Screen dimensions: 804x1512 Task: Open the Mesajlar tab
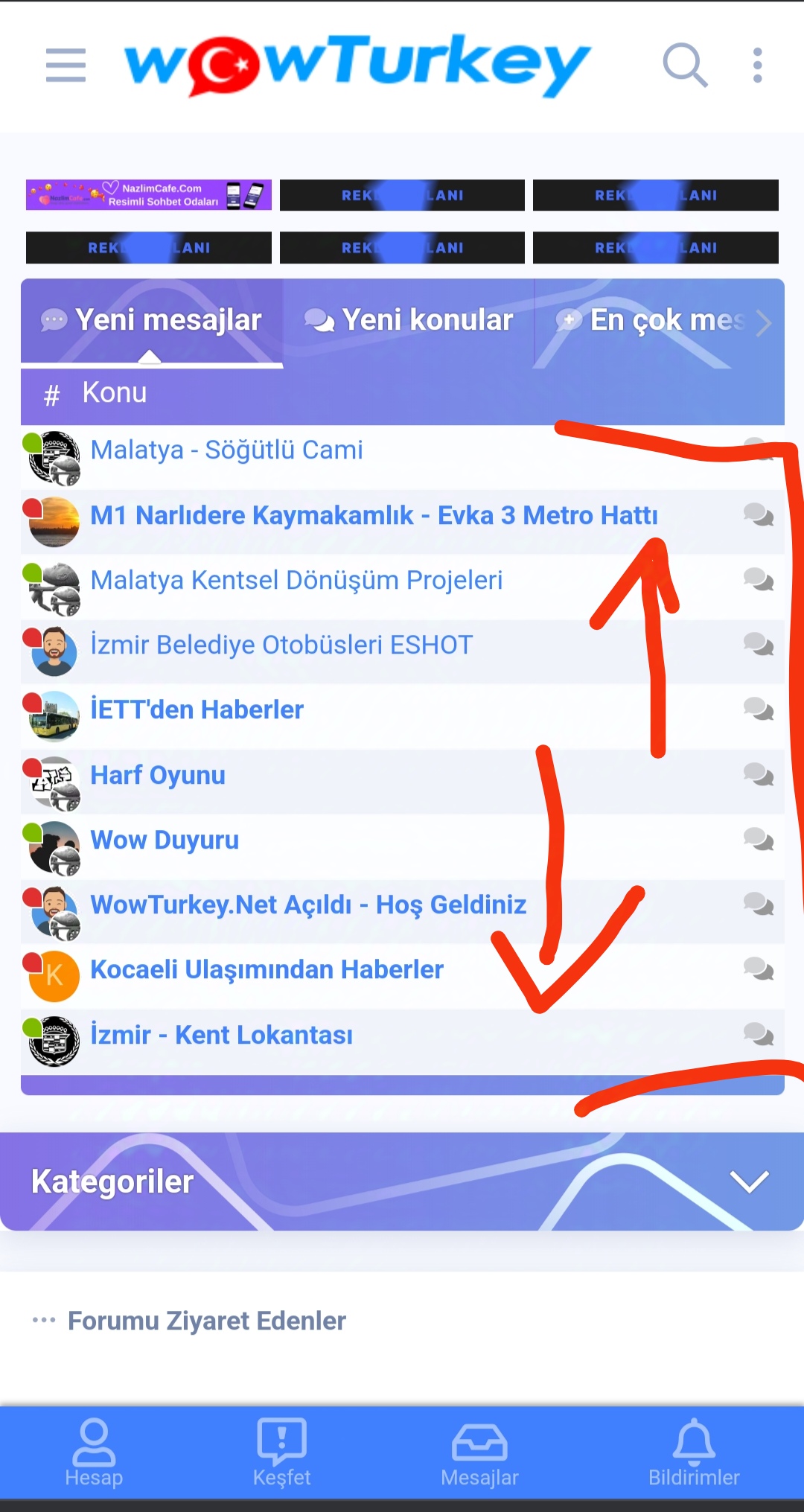[x=479, y=1452]
